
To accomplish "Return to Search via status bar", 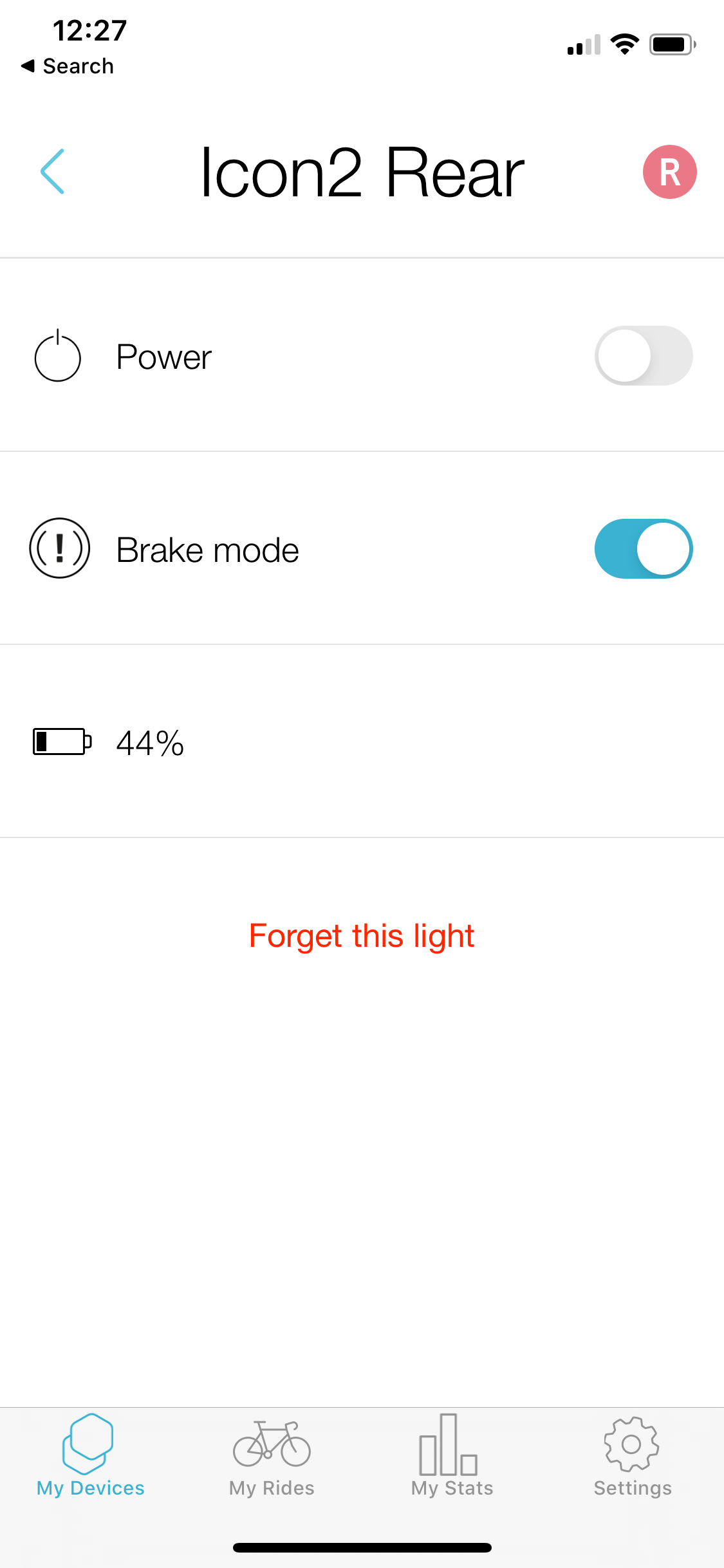I will pyautogui.click(x=68, y=66).
